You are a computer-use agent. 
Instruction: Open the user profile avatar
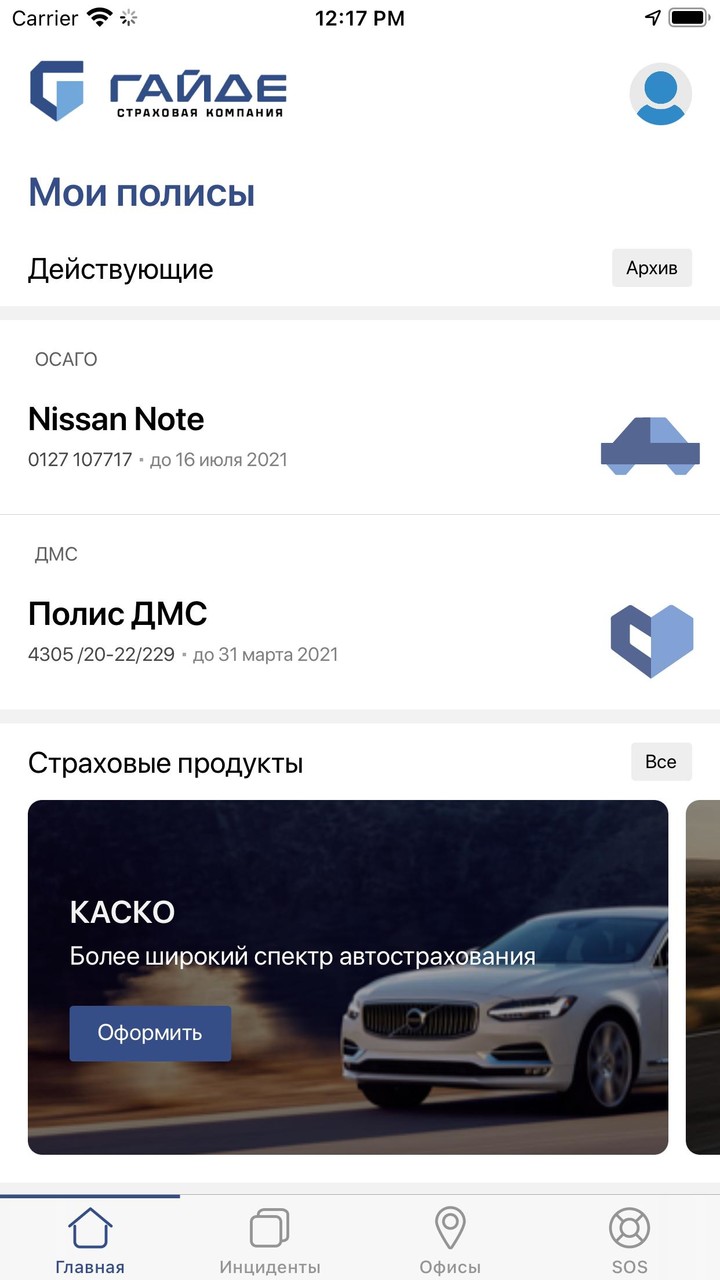[x=658, y=94]
